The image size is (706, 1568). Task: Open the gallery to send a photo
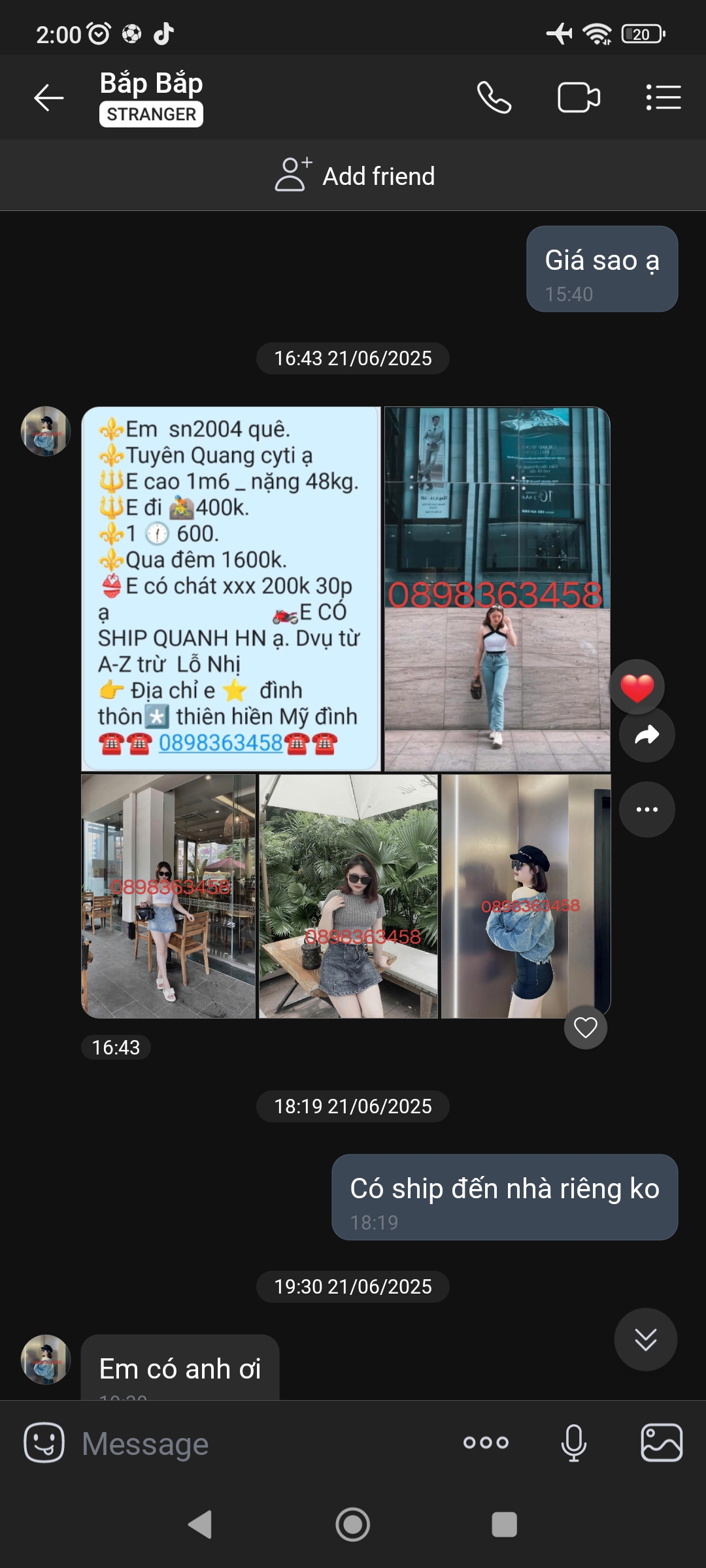click(x=662, y=1443)
